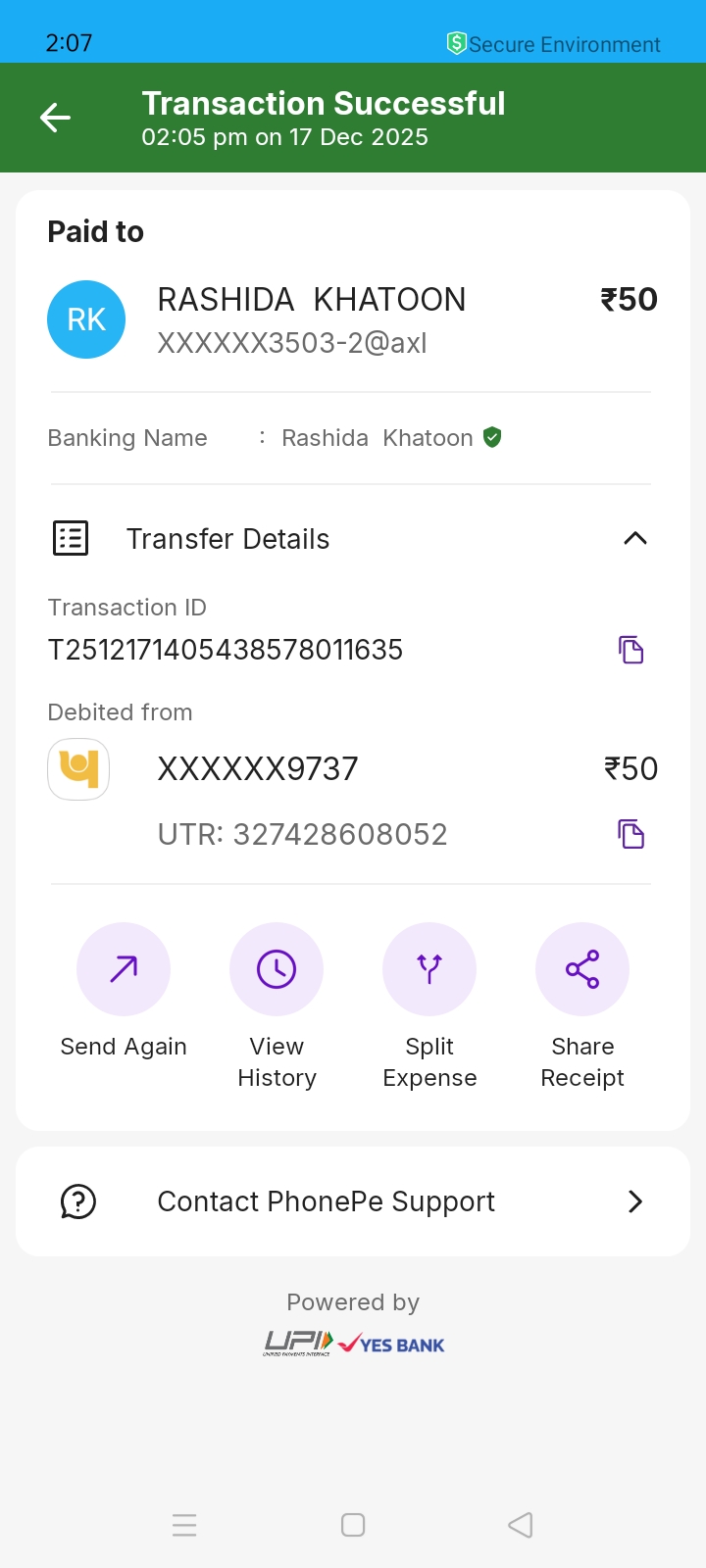Select Split Expense
706x1568 pixels.
(x=429, y=969)
